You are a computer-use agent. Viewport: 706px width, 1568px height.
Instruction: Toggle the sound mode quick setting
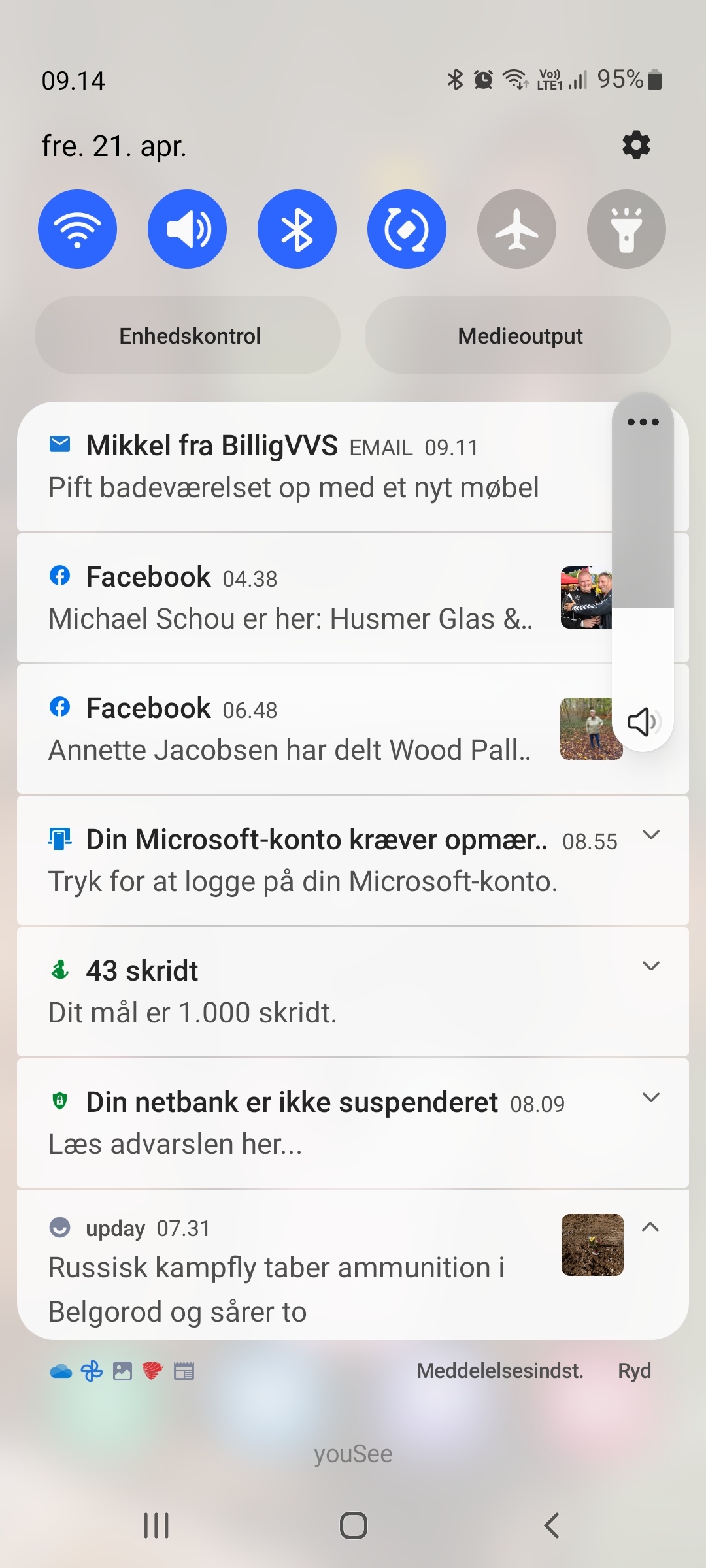[187, 229]
